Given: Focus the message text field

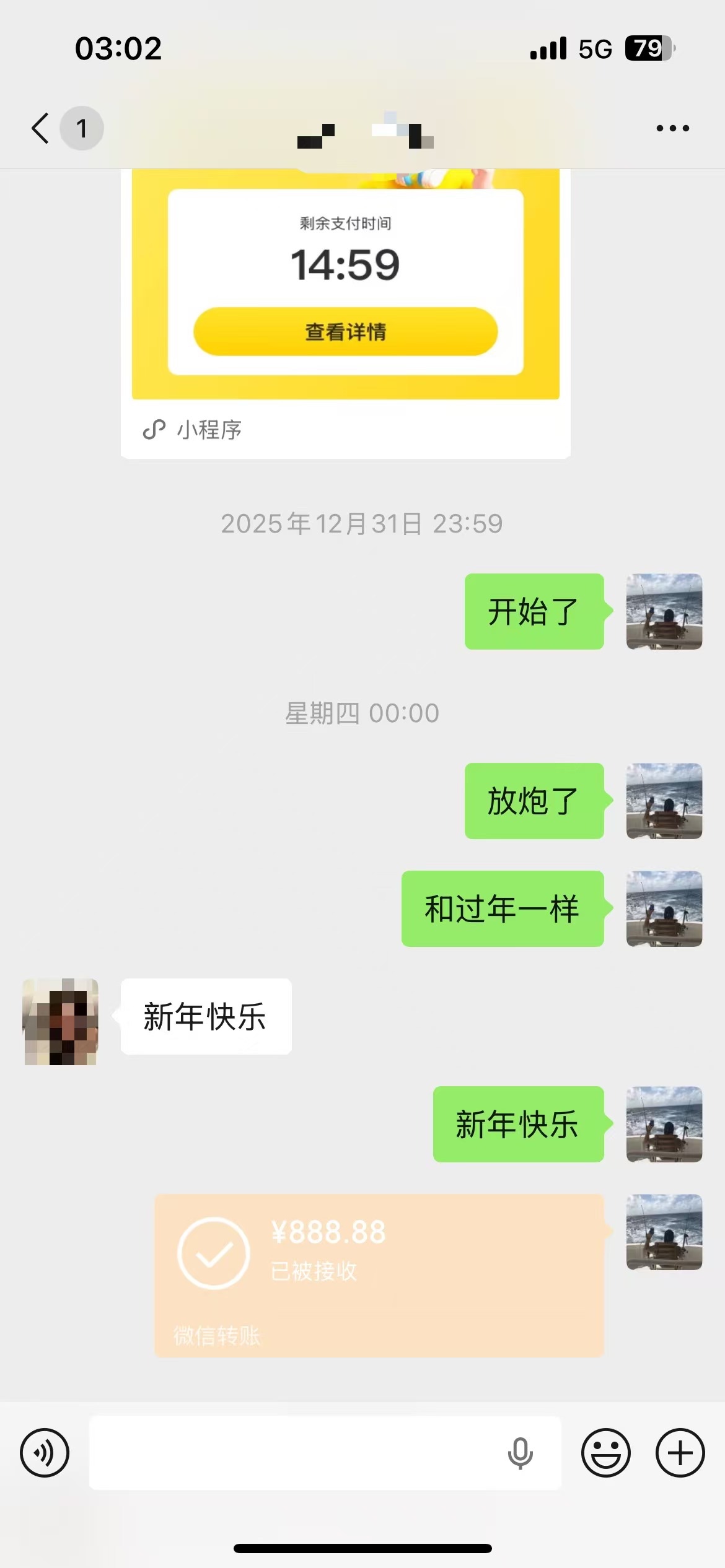Looking at the screenshot, I should (291, 1452).
